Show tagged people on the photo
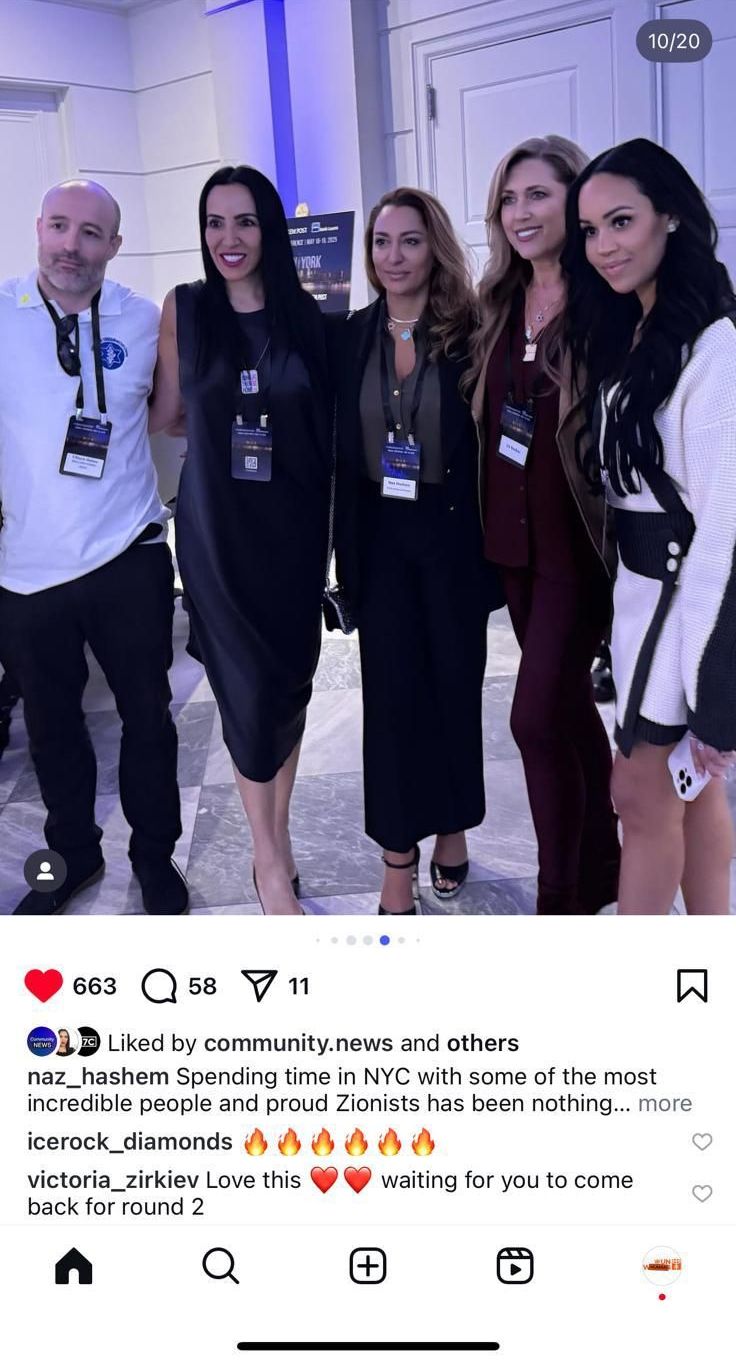Screen dimensions: 736x1364 pyautogui.click(x=45, y=871)
